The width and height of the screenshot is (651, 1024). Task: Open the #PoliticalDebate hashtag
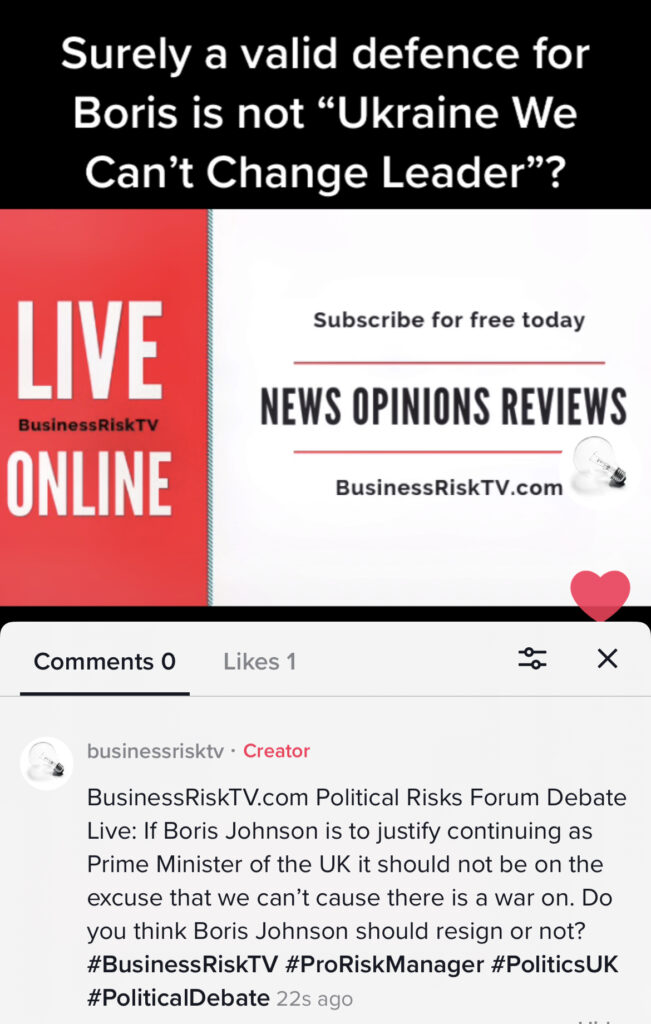point(178,997)
